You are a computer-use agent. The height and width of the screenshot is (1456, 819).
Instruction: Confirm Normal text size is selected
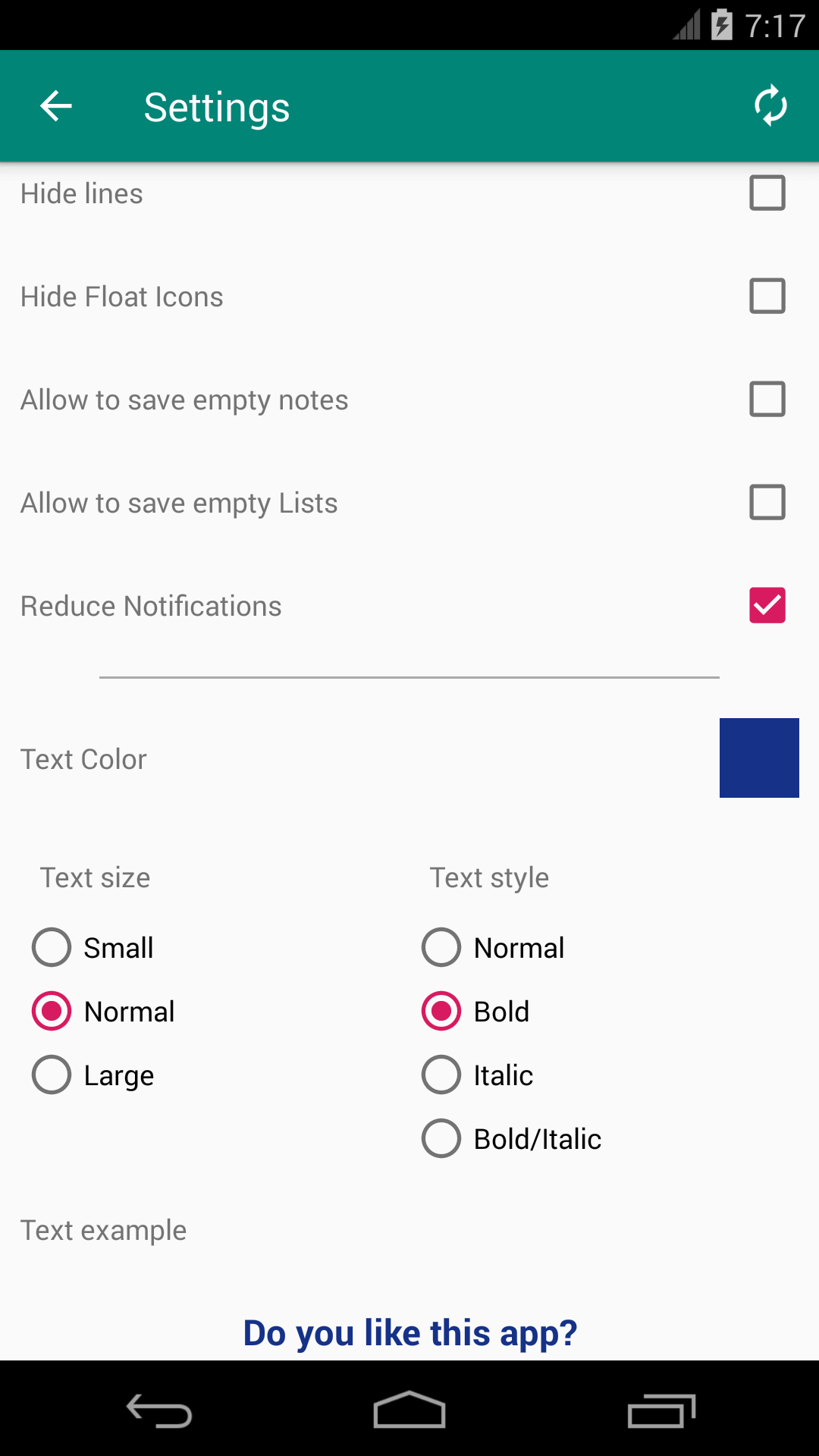pyautogui.click(x=51, y=1011)
